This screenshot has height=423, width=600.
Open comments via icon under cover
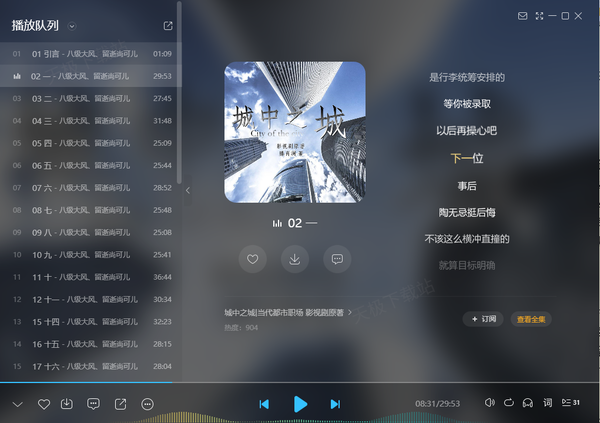coord(337,259)
